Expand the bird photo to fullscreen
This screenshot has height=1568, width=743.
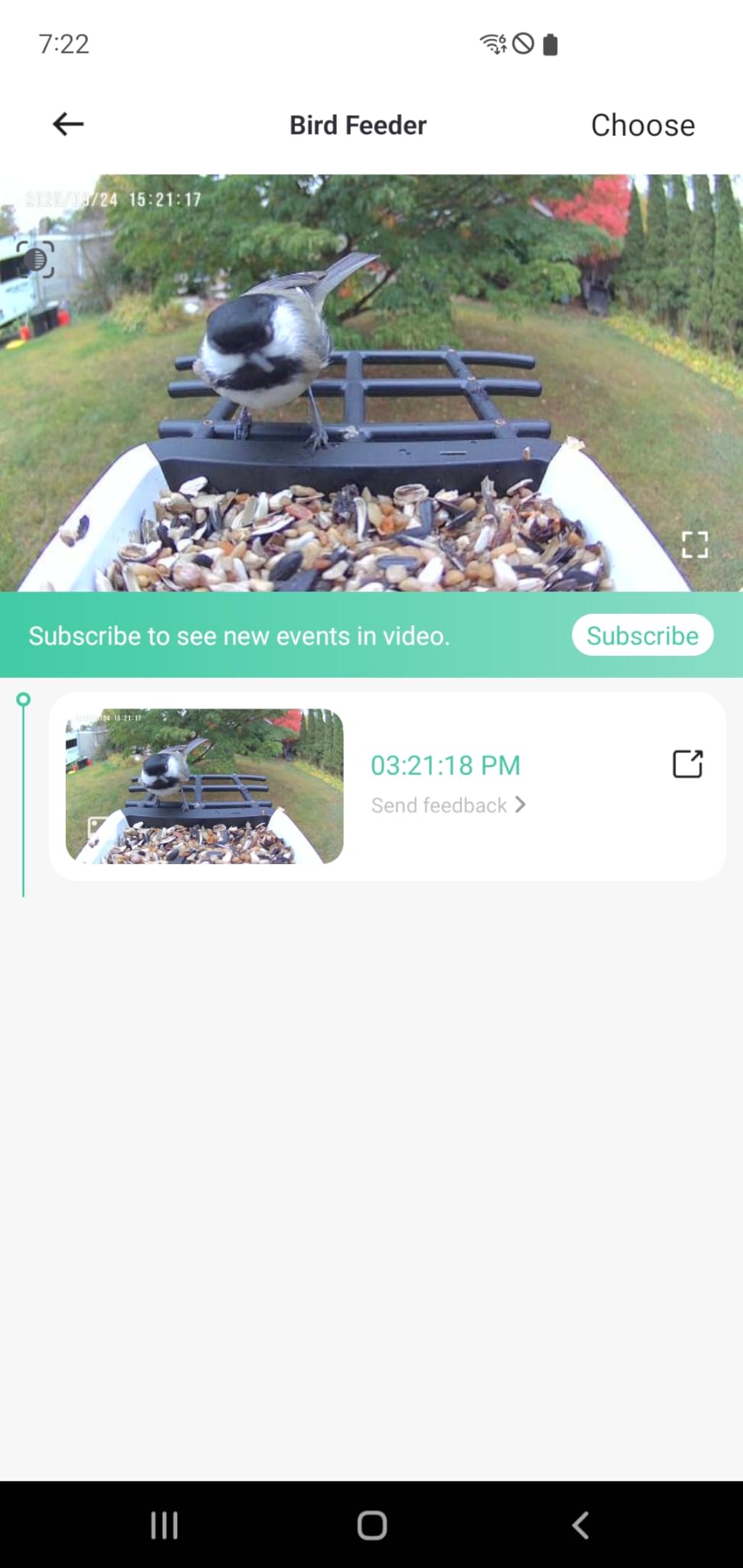click(x=694, y=545)
